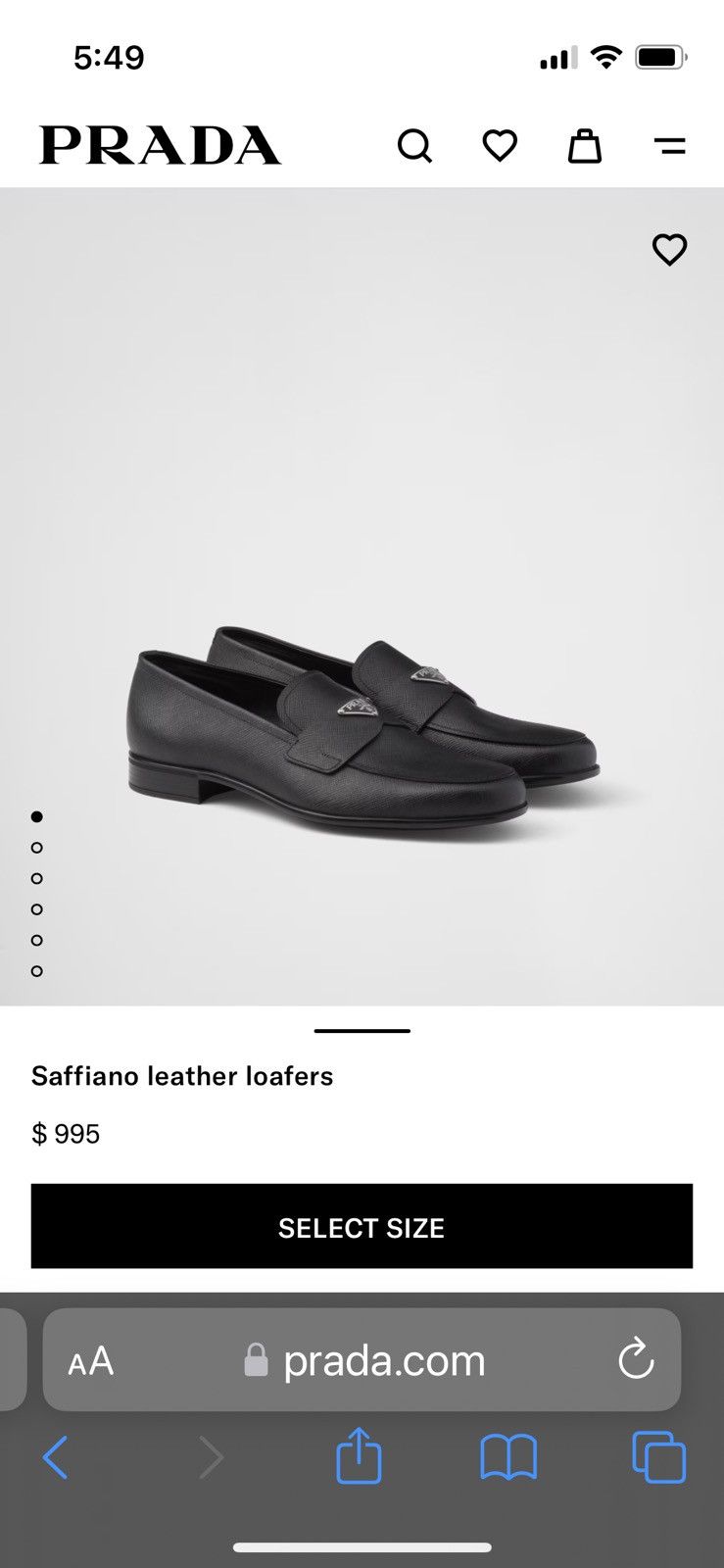Show open Safari tabs
Image resolution: width=724 pixels, height=1568 pixels.
point(658,1457)
